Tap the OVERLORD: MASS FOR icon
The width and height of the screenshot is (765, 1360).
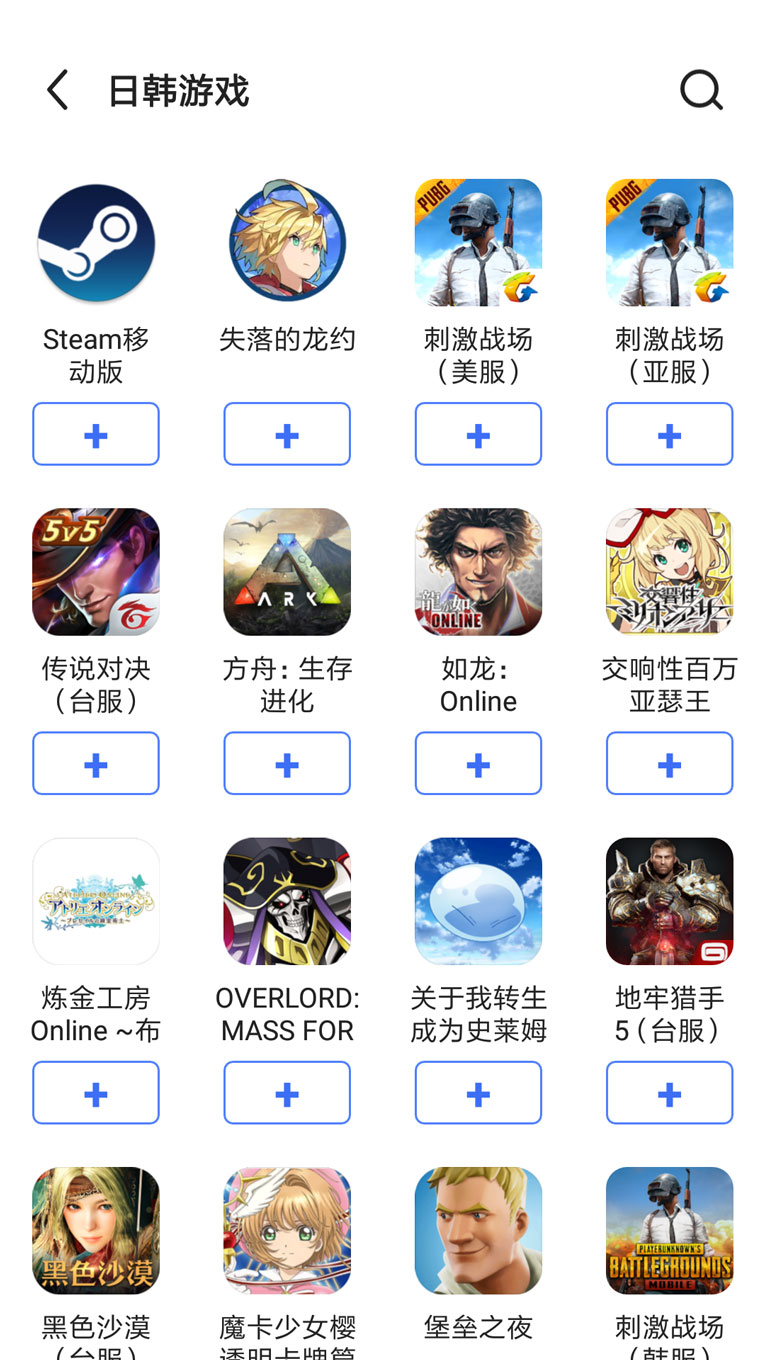(x=287, y=901)
